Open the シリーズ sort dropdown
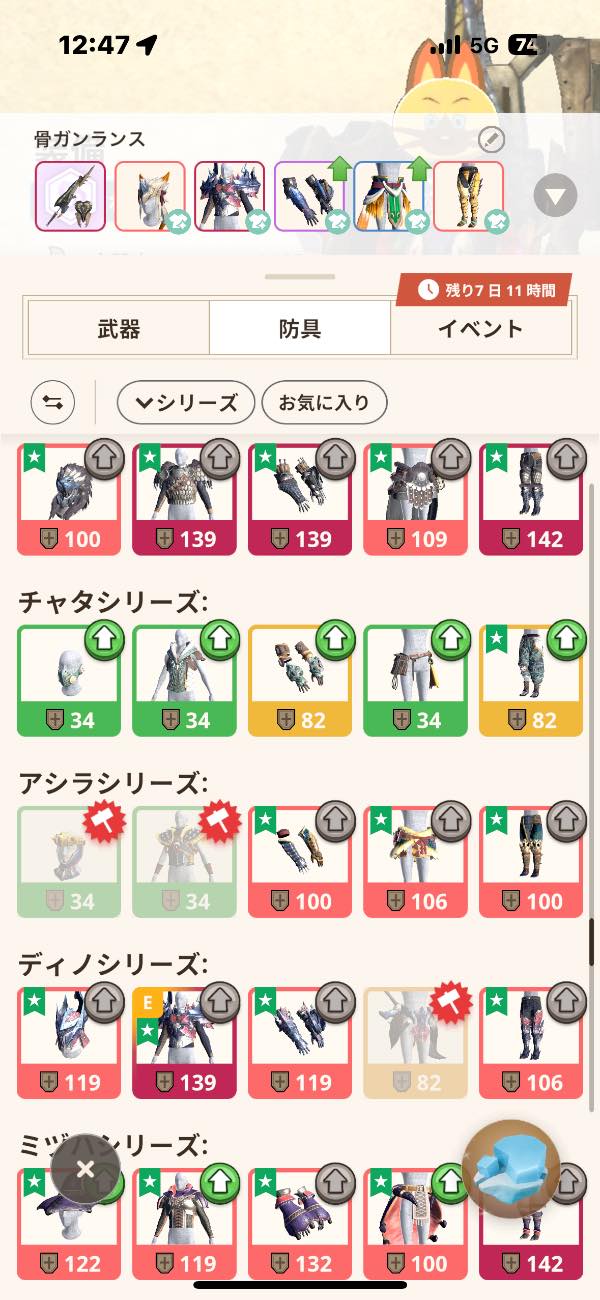600x1300 pixels. pyautogui.click(x=186, y=403)
